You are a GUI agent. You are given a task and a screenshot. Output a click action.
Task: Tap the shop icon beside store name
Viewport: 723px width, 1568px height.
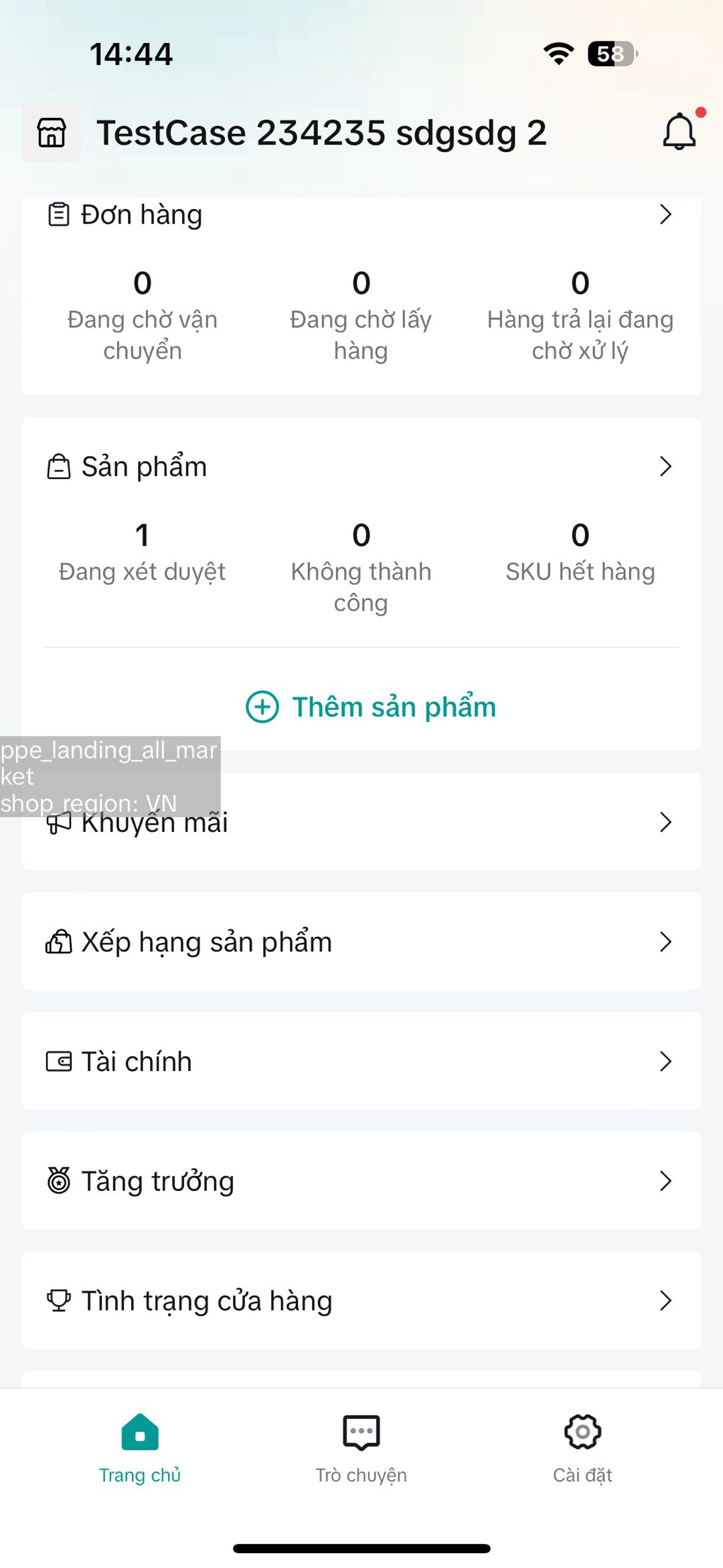pos(52,133)
